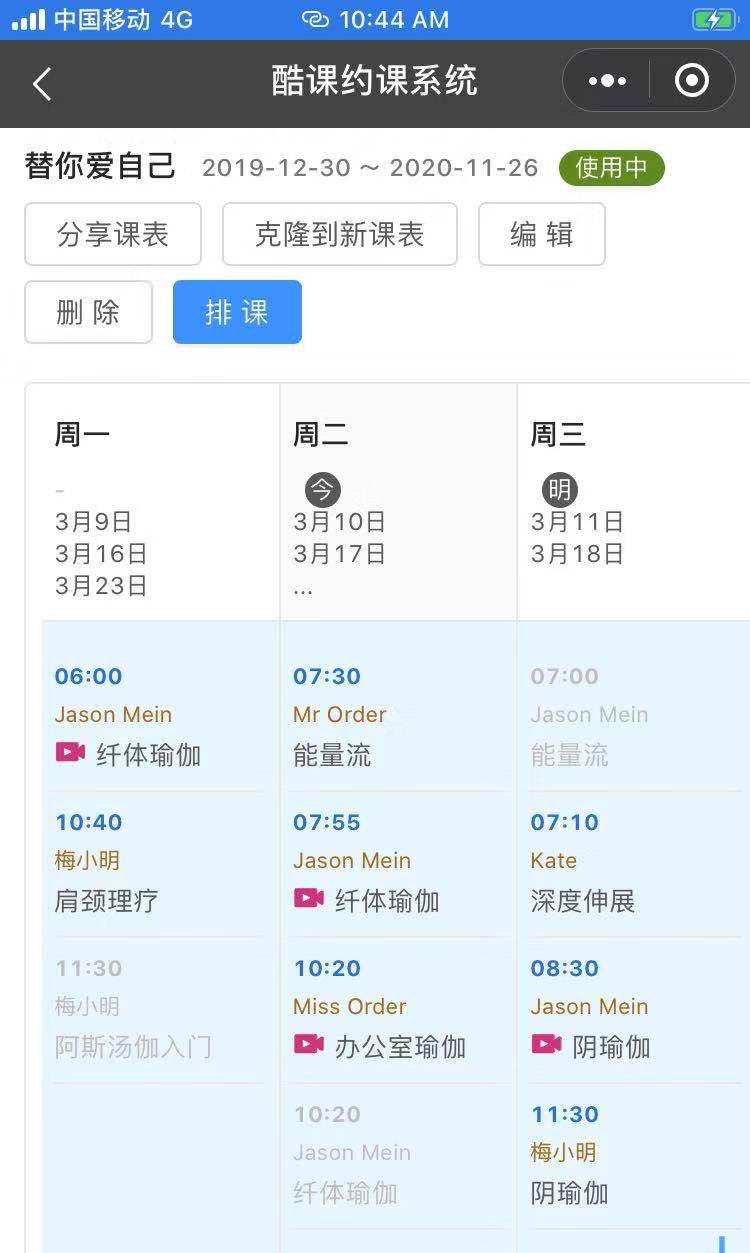750x1253 pixels.
Task: Expand more dates via the ellipsis under 3月17日
Action: click(x=302, y=588)
